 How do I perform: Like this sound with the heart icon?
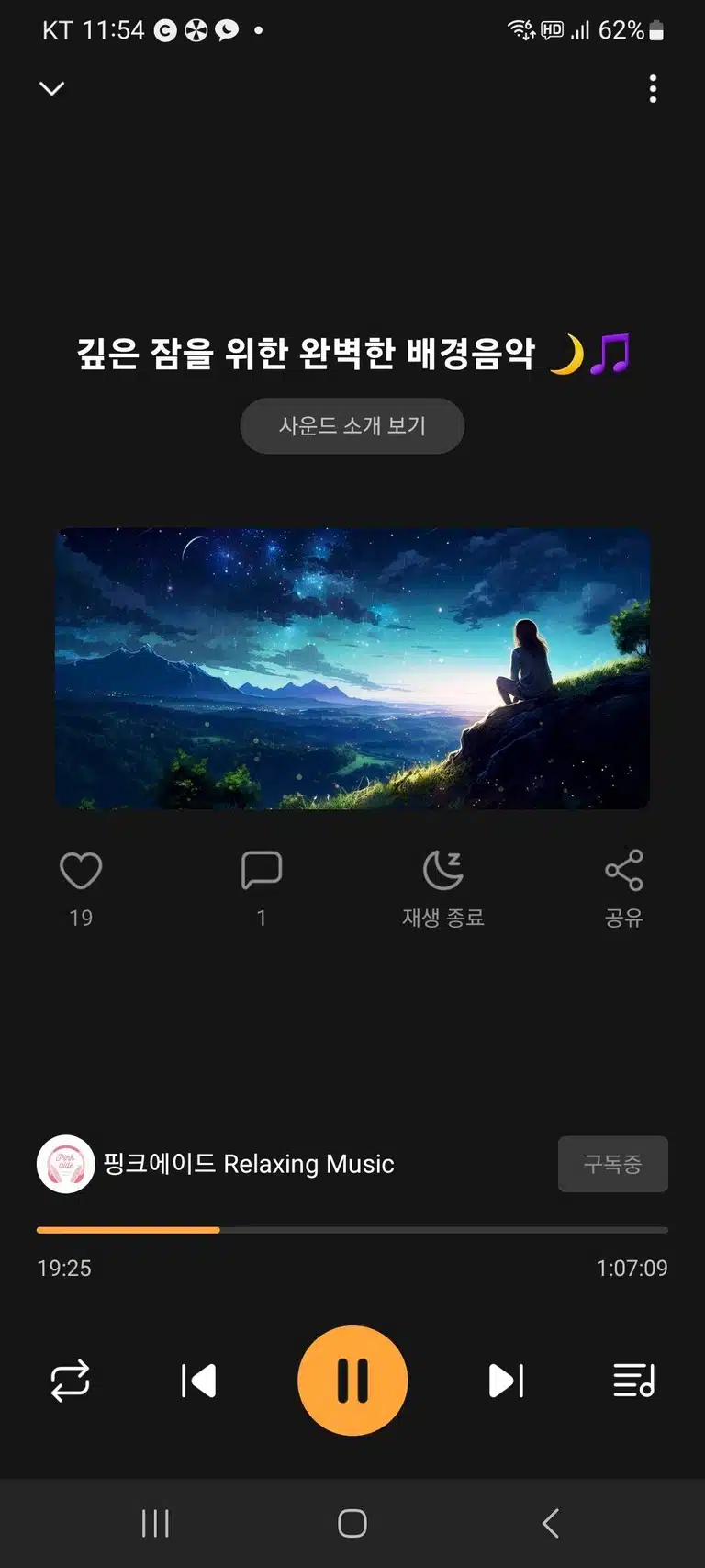81,871
